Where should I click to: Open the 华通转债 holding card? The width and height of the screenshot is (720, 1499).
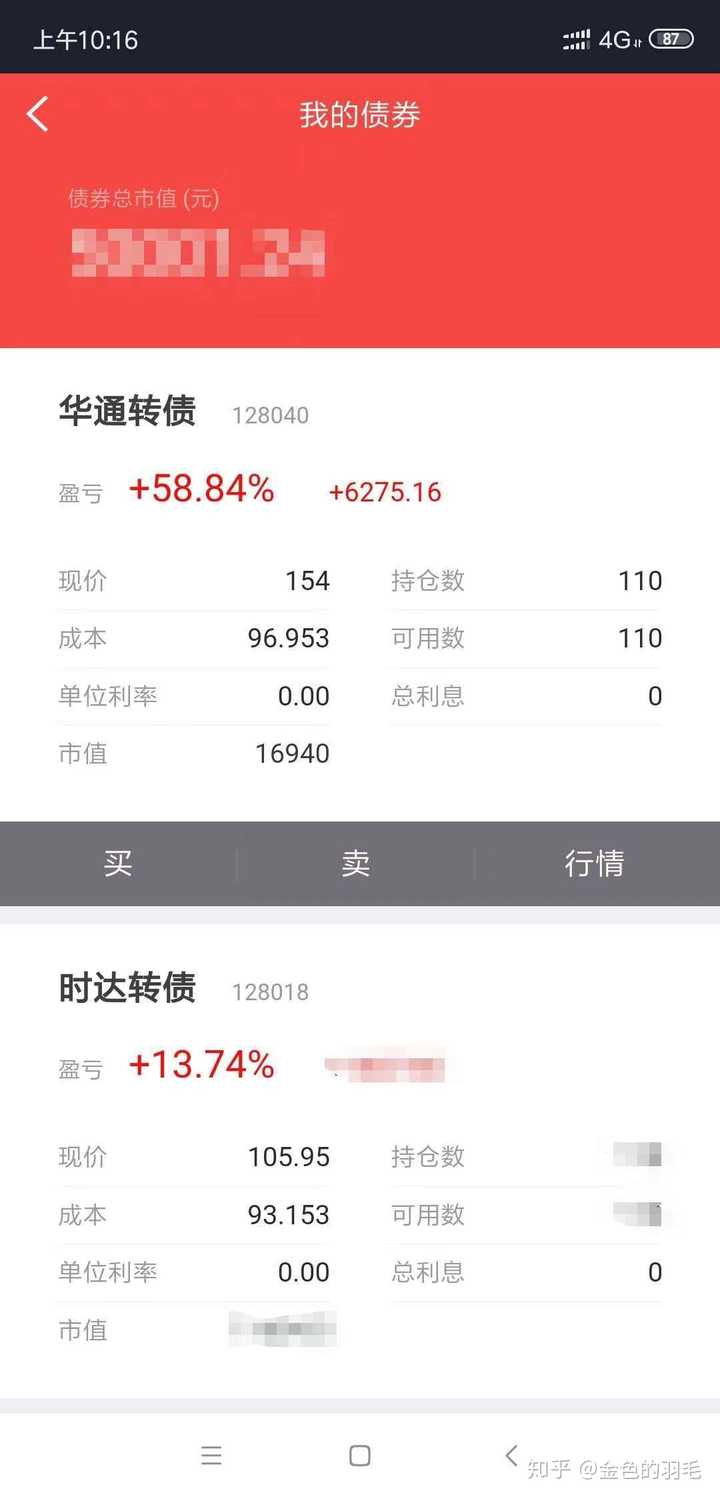pyautogui.click(x=360, y=585)
